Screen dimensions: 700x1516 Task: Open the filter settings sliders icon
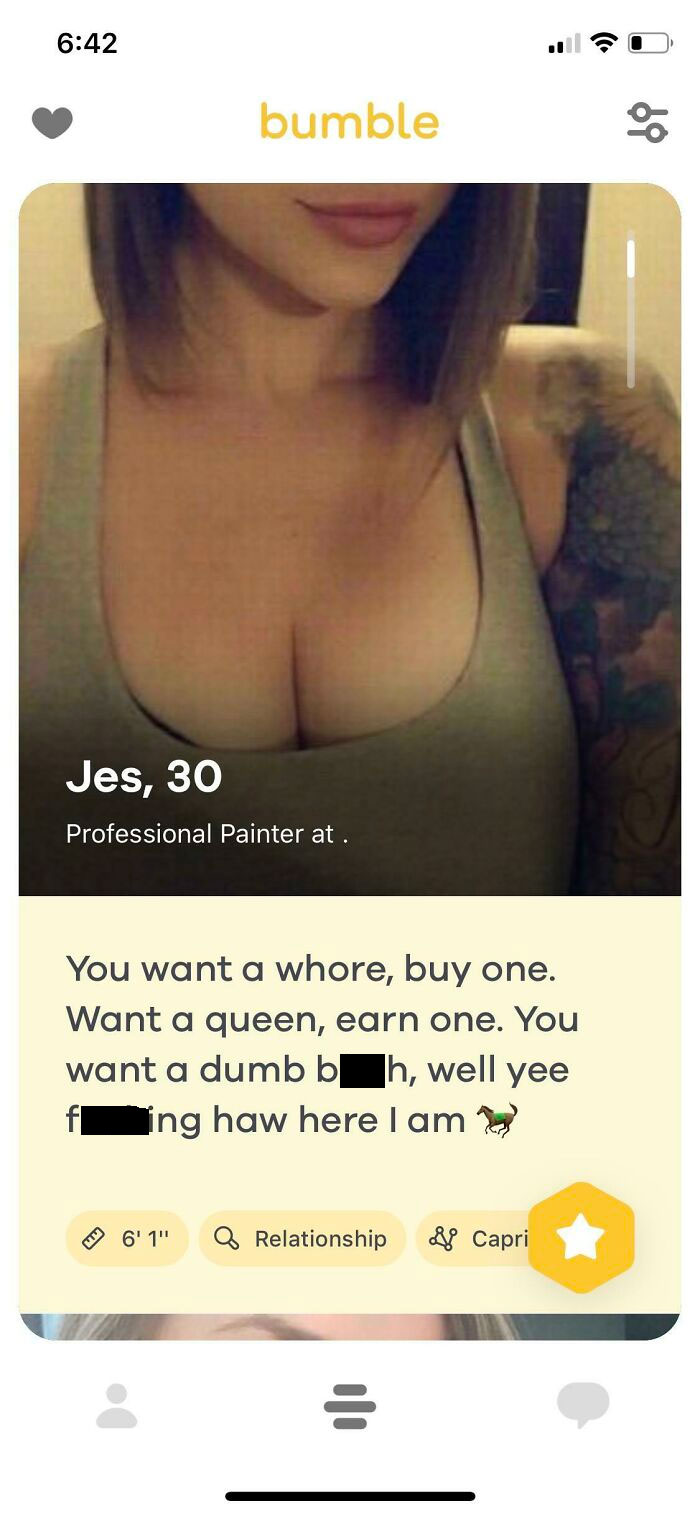tap(647, 122)
